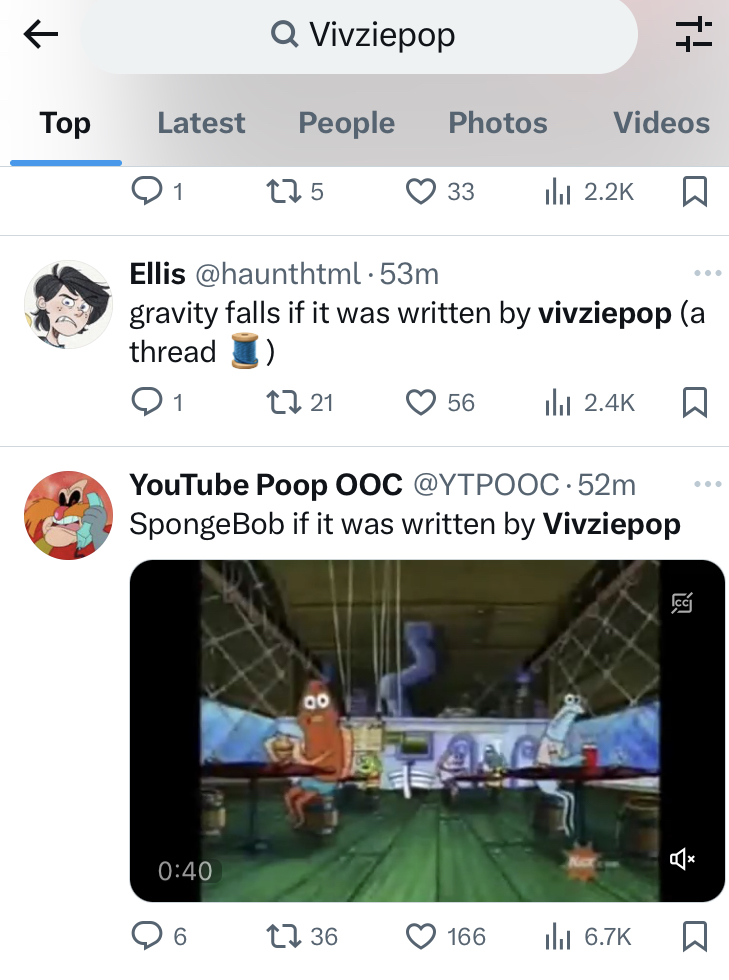
Task: Switch to the Latest tab
Action: point(201,122)
